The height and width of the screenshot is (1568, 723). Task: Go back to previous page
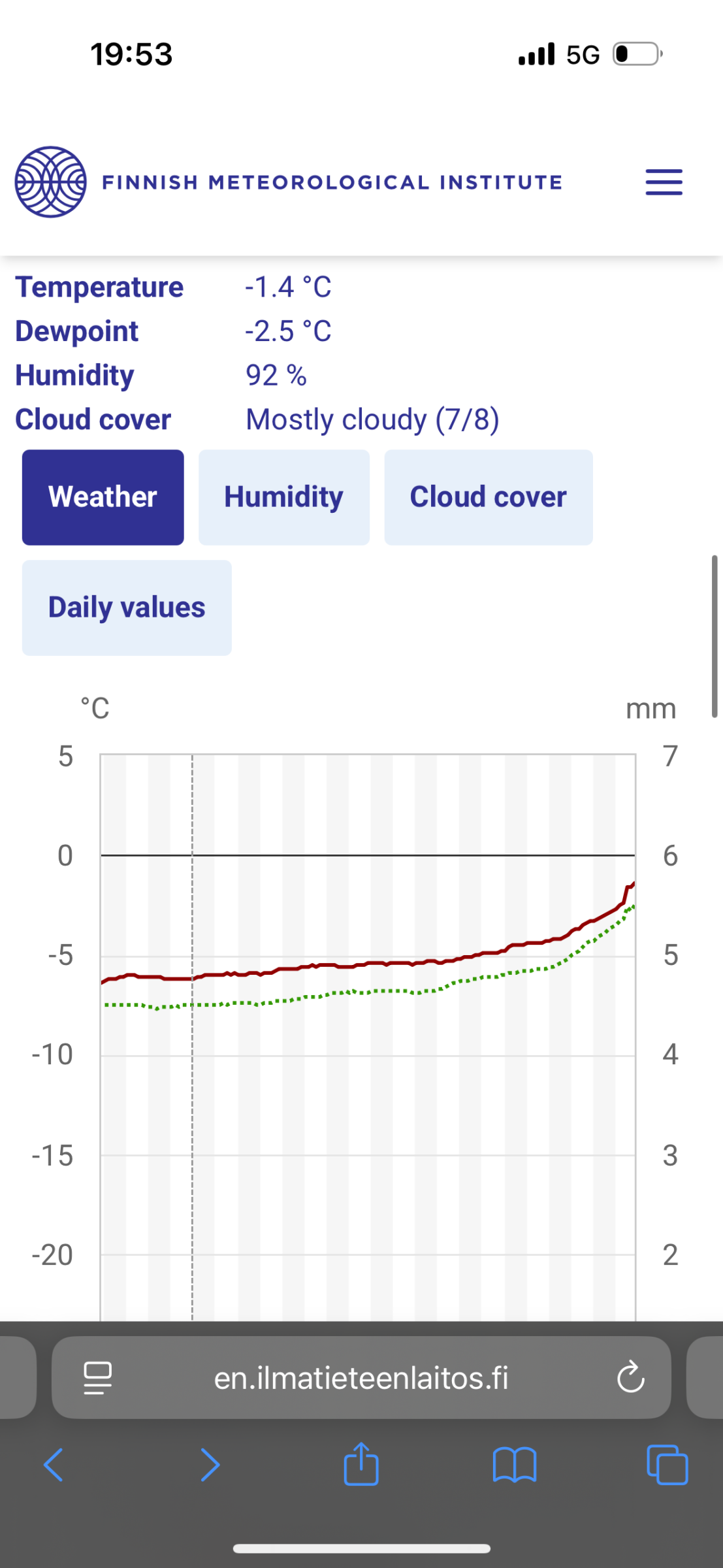[x=54, y=1465]
